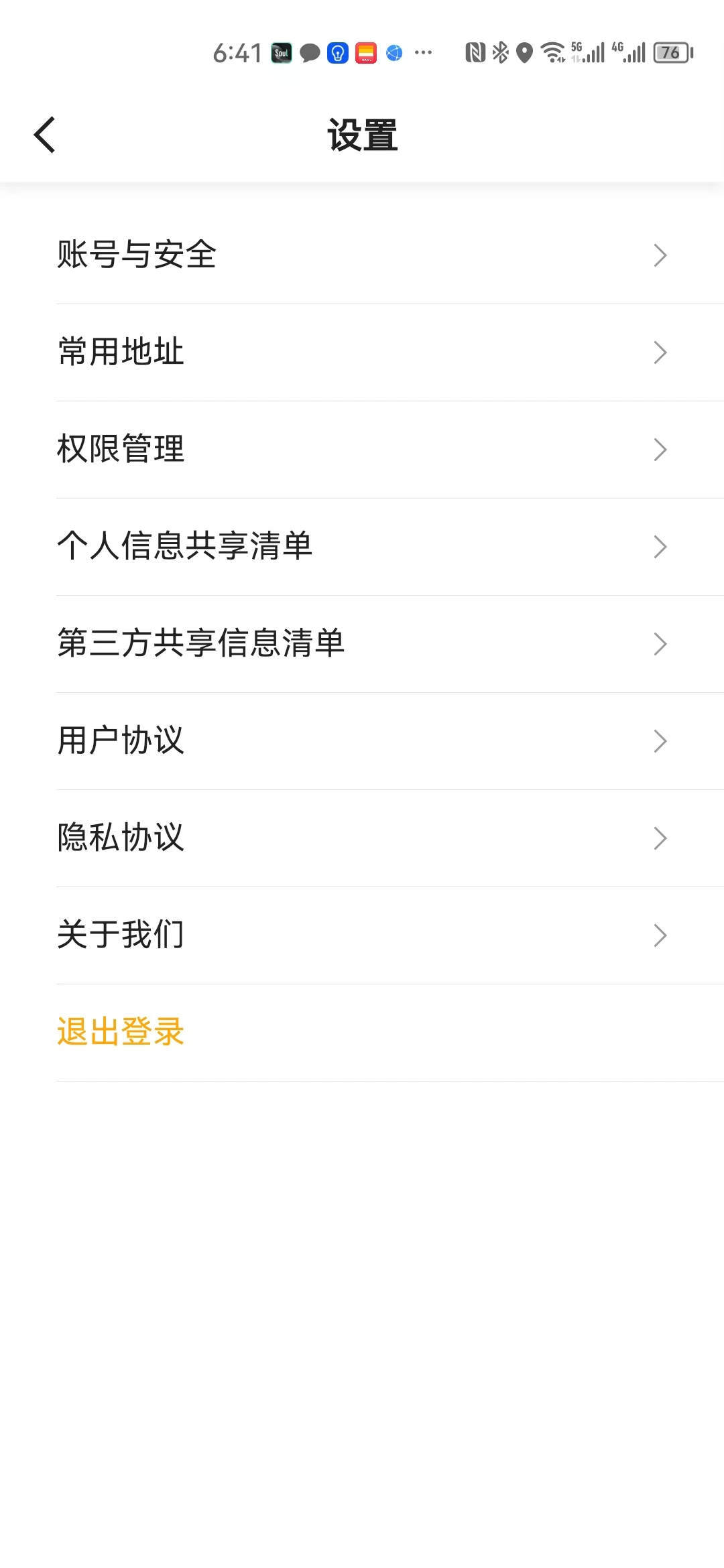Open 常用地址 using its chevron arrow
Screen dimensions: 724x1568
pos(660,352)
